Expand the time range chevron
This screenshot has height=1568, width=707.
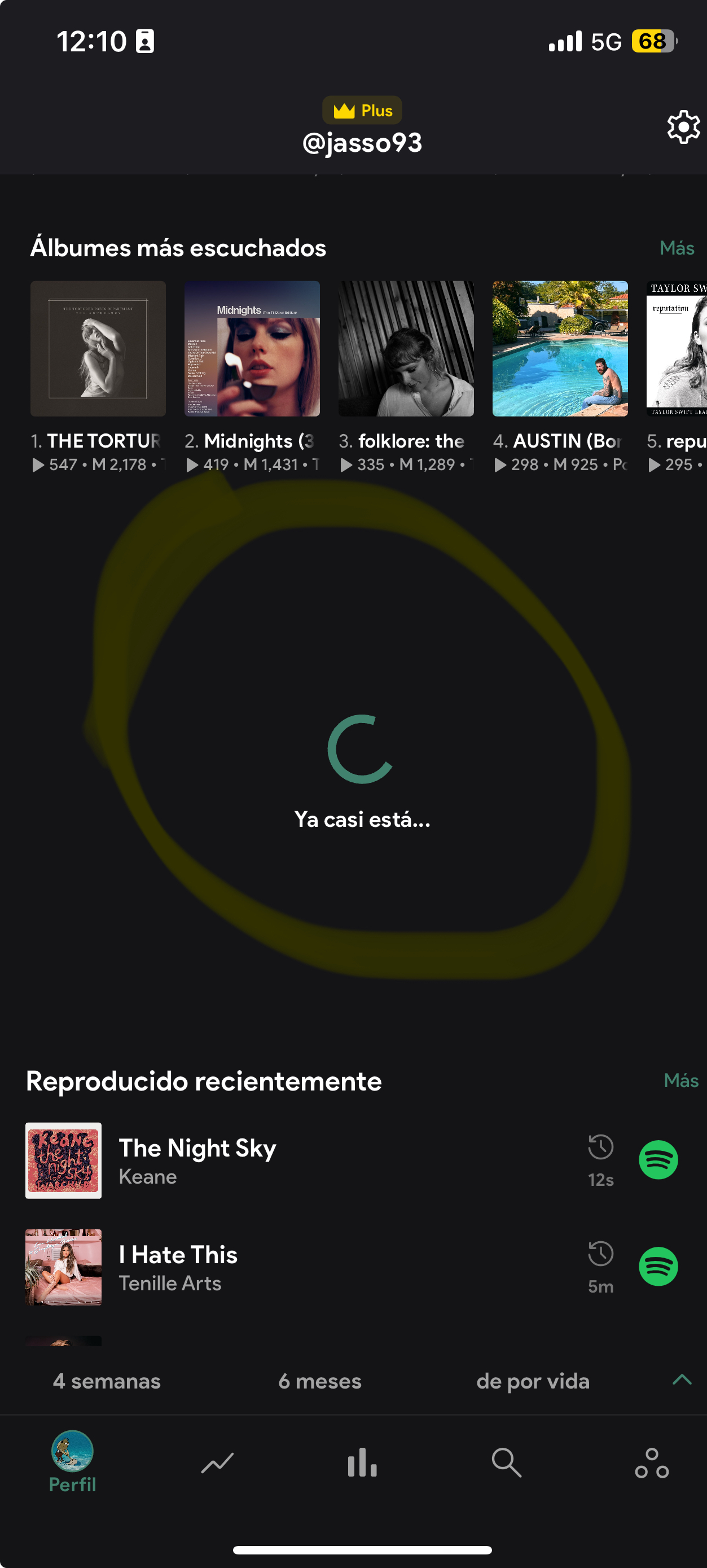point(682,1380)
